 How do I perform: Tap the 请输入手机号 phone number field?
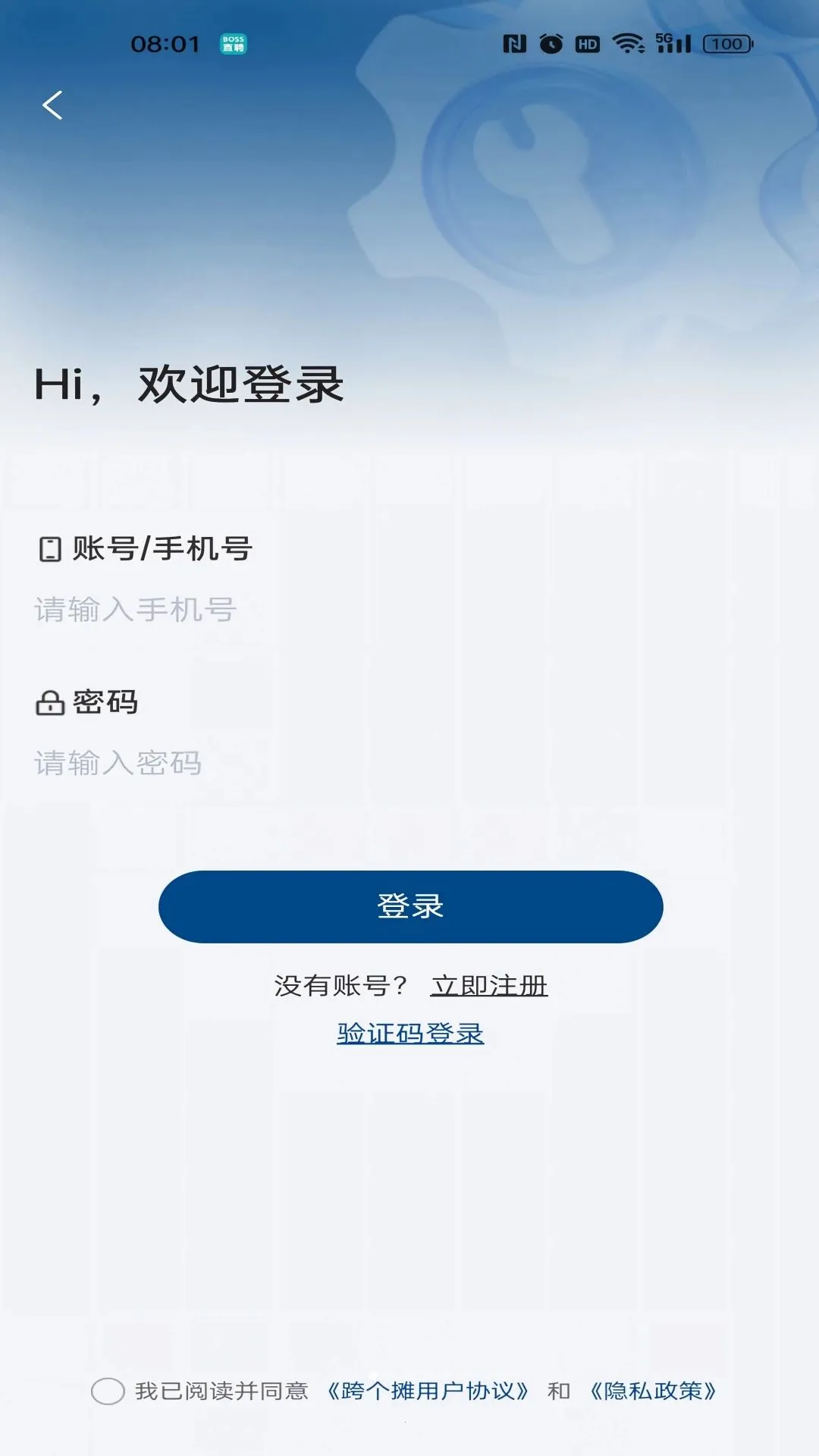point(409,610)
